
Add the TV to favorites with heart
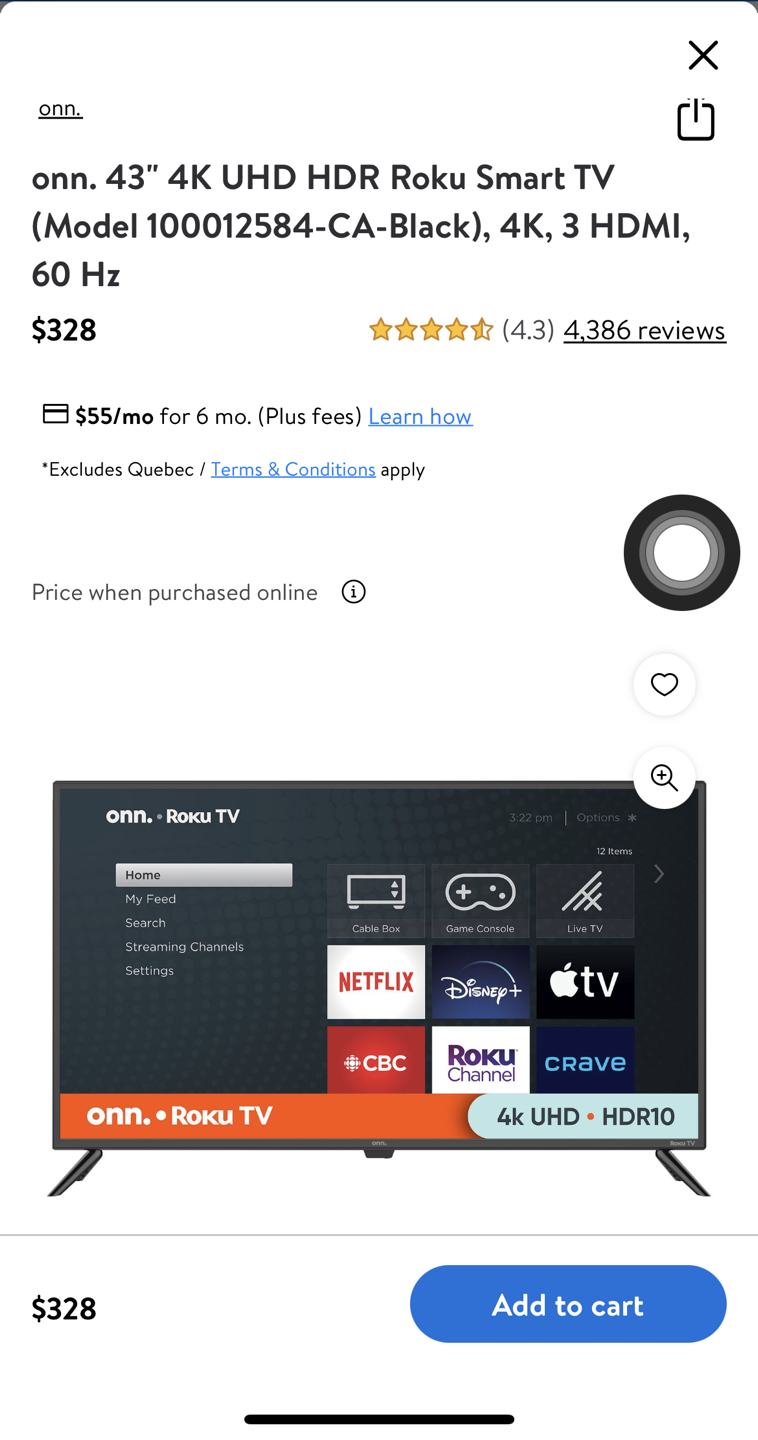tap(664, 685)
